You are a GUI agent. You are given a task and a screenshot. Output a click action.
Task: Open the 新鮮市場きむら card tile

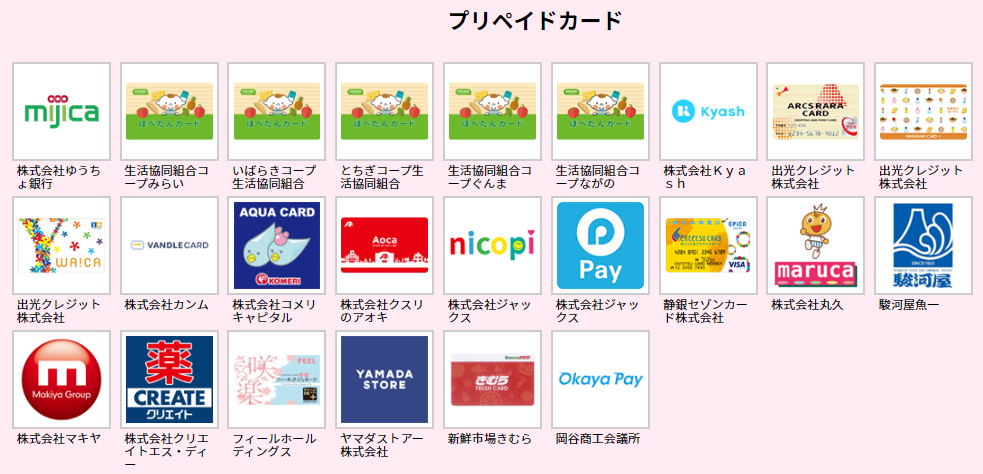[492, 379]
